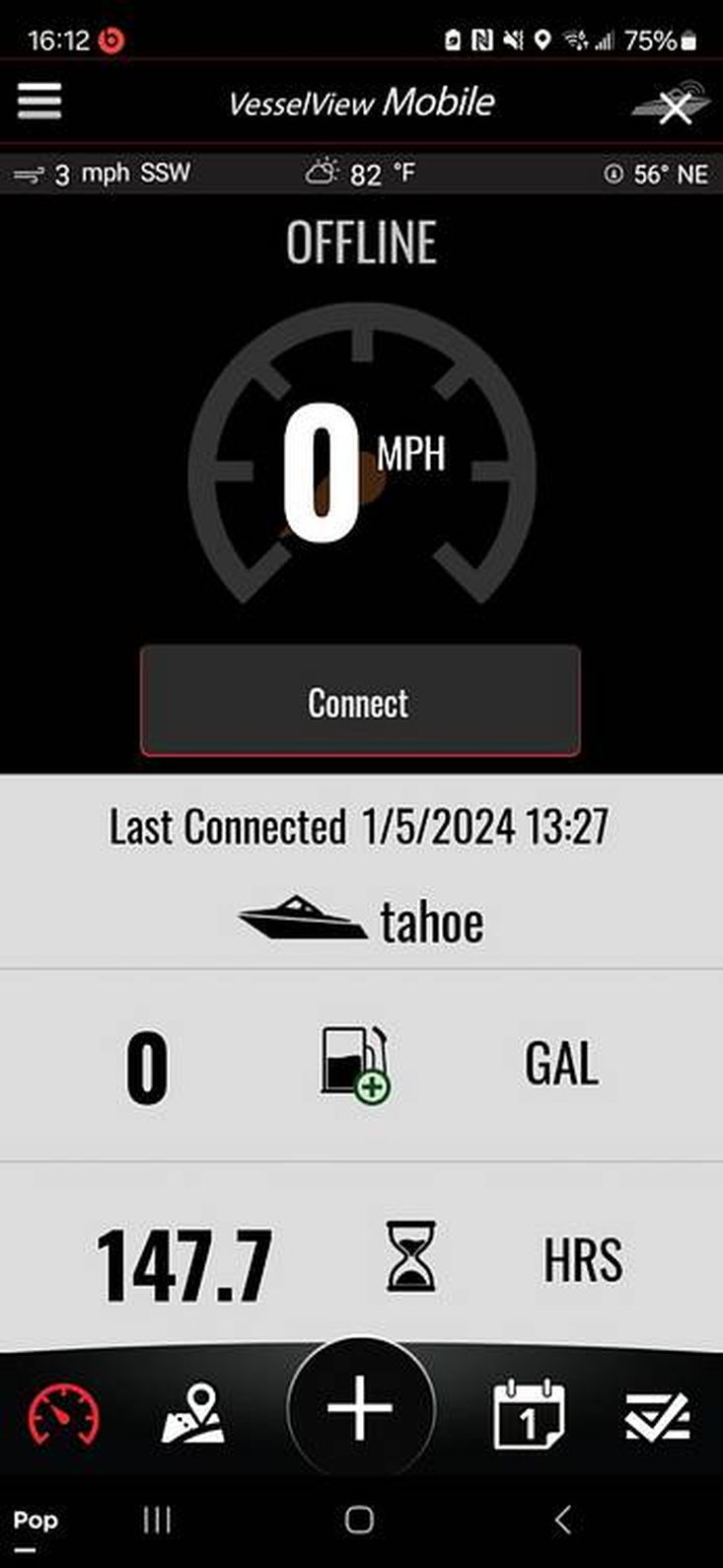Go back with the system back button
The width and height of the screenshot is (723, 1568).
pyautogui.click(x=562, y=1520)
